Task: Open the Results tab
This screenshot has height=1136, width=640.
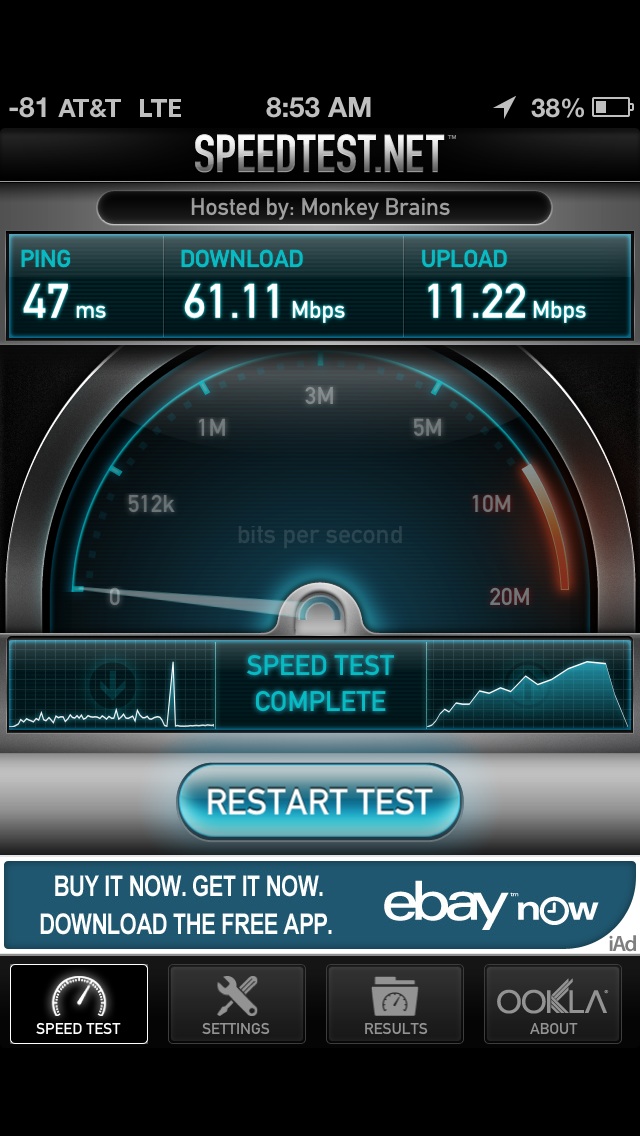Action: tap(395, 1003)
